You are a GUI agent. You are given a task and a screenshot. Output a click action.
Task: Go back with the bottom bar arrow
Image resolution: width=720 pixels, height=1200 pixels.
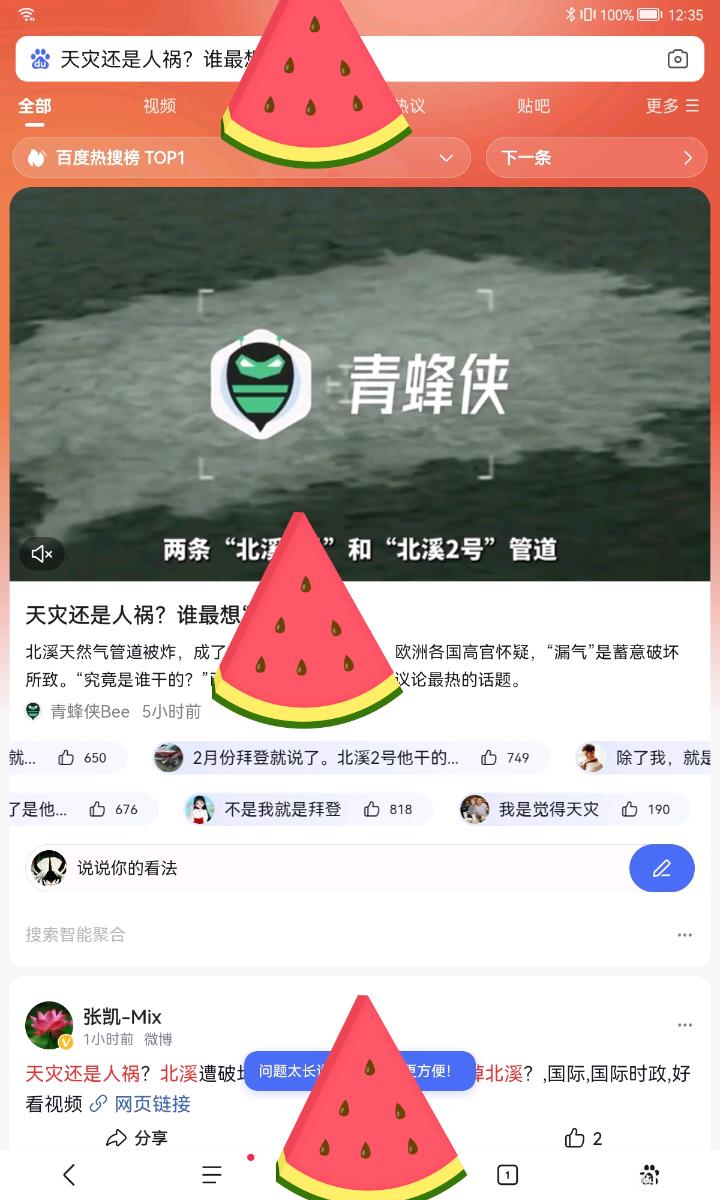[69, 1175]
